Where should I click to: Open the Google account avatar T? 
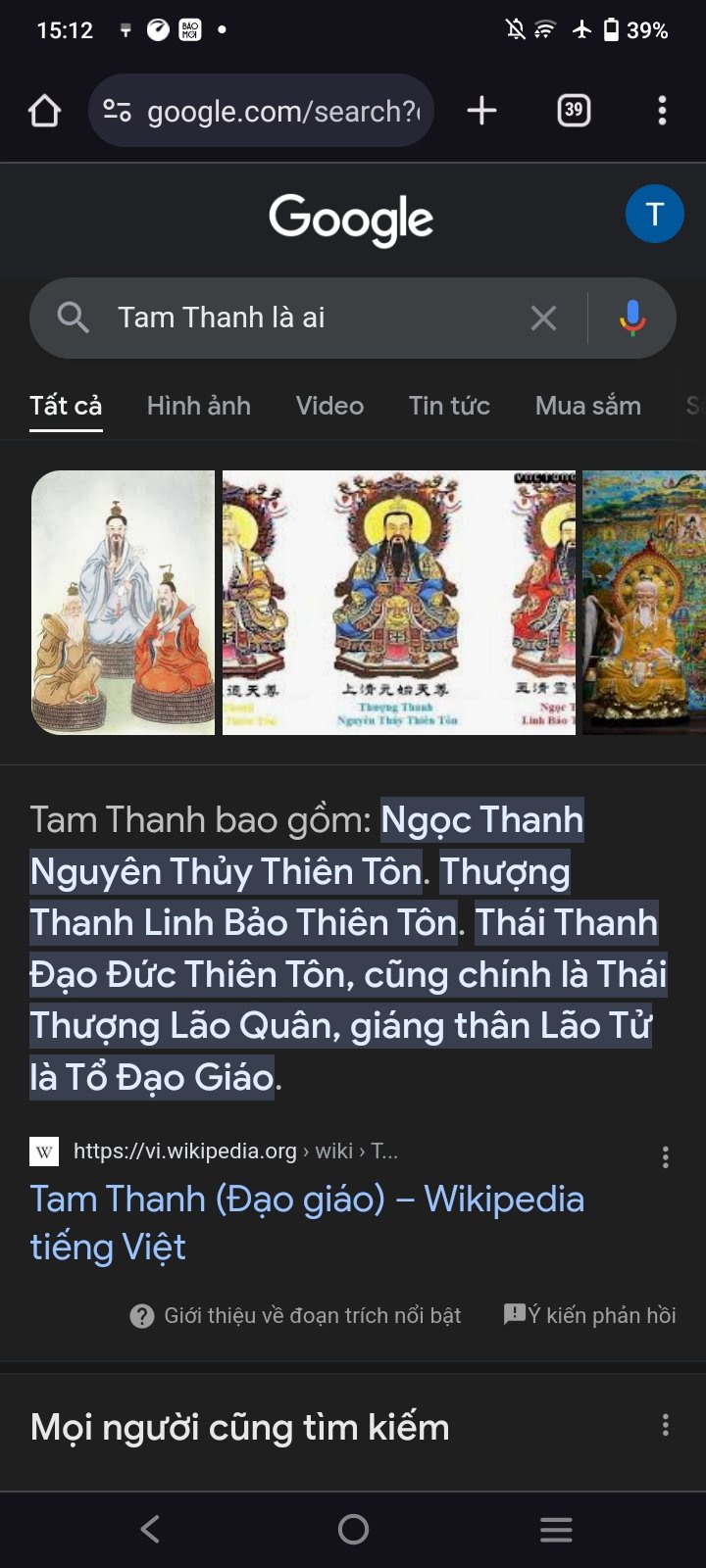[654, 214]
